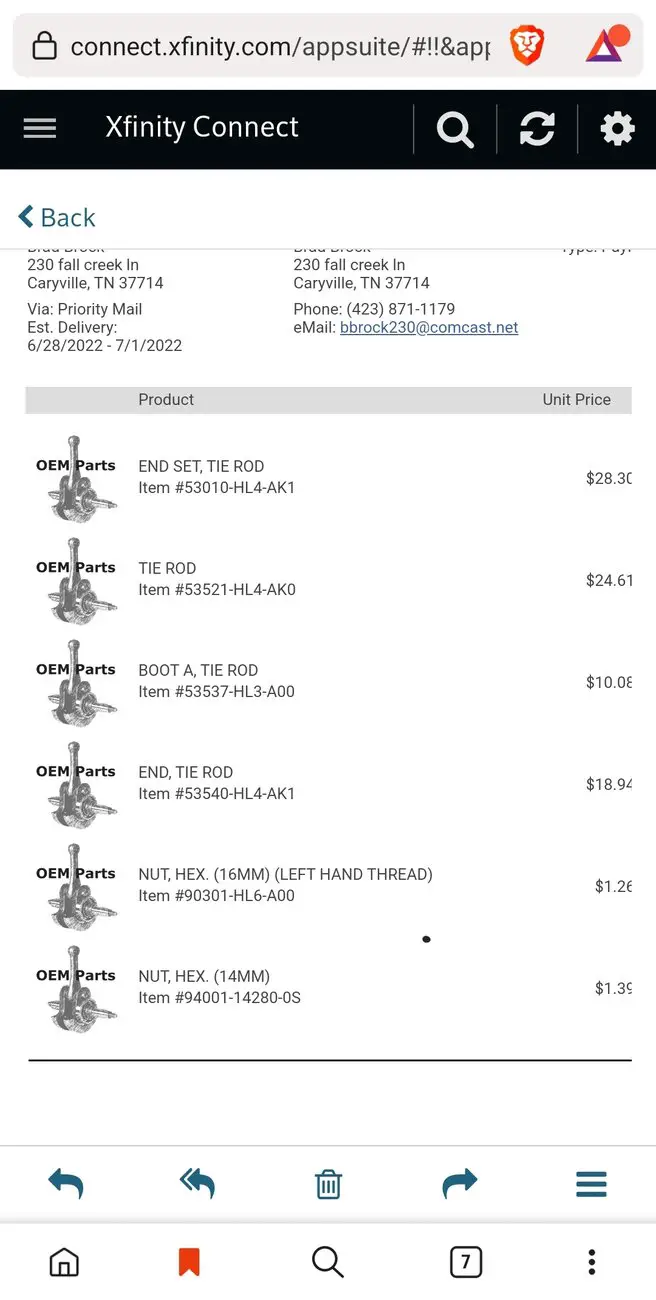Open the hamburger menu in Xfinity Connect
Viewport: 656px width, 1300px height.
coord(40,128)
